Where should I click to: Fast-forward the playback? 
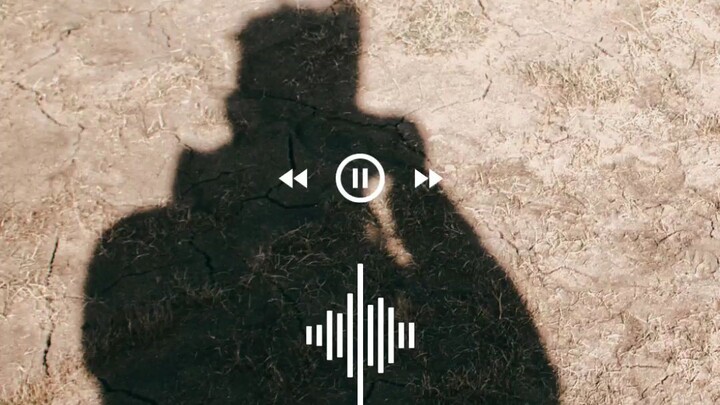428,179
